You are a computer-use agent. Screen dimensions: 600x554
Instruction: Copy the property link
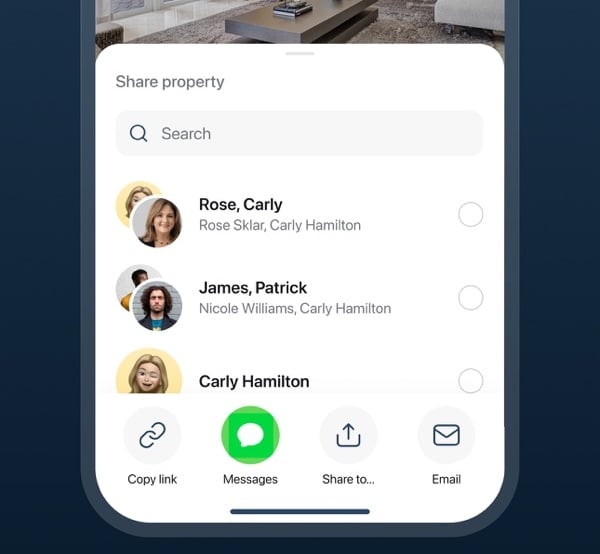tap(152, 436)
